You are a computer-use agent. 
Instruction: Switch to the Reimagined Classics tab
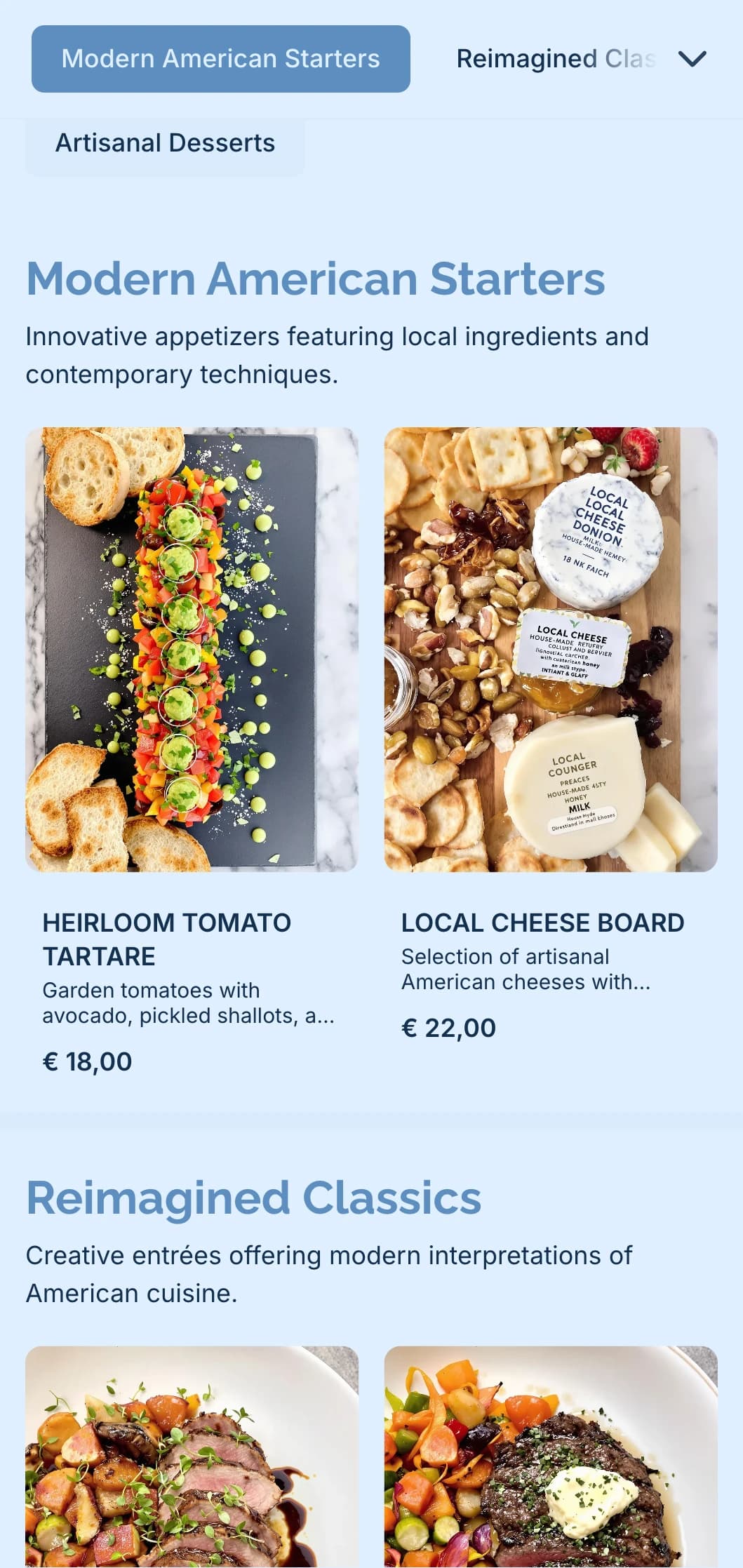[x=556, y=59]
